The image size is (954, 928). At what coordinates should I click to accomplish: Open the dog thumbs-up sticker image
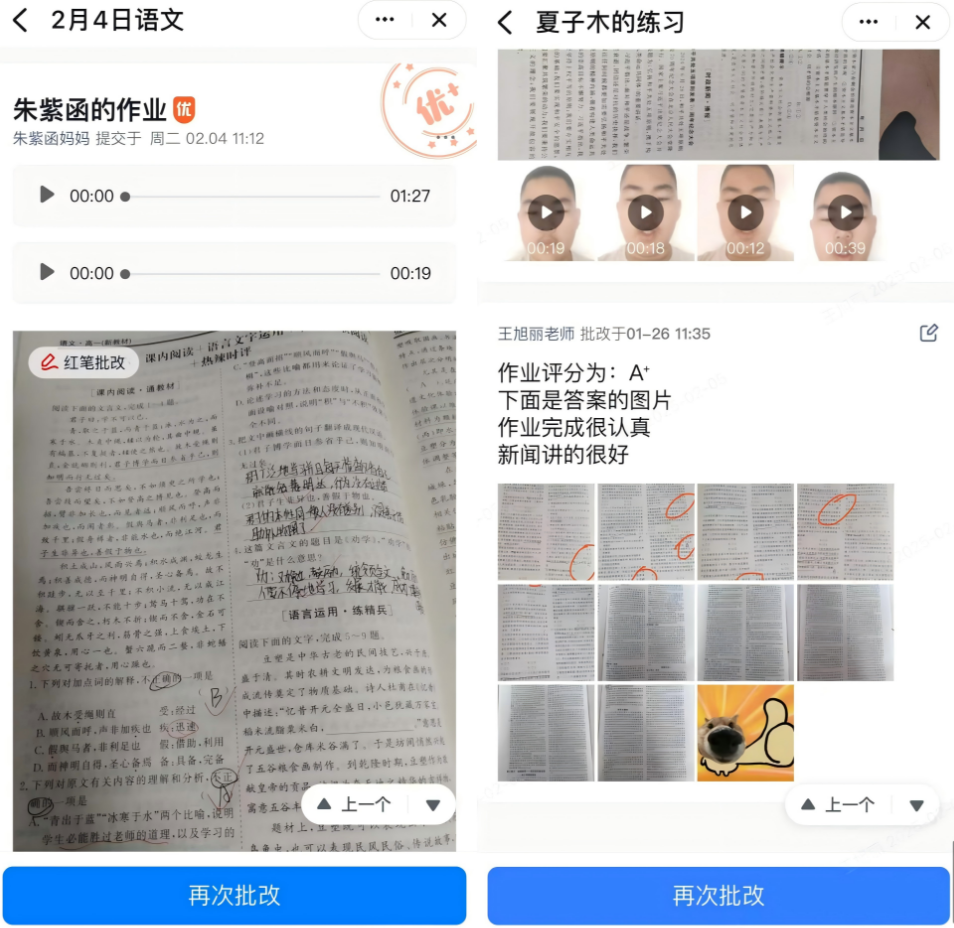click(x=745, y=732)
